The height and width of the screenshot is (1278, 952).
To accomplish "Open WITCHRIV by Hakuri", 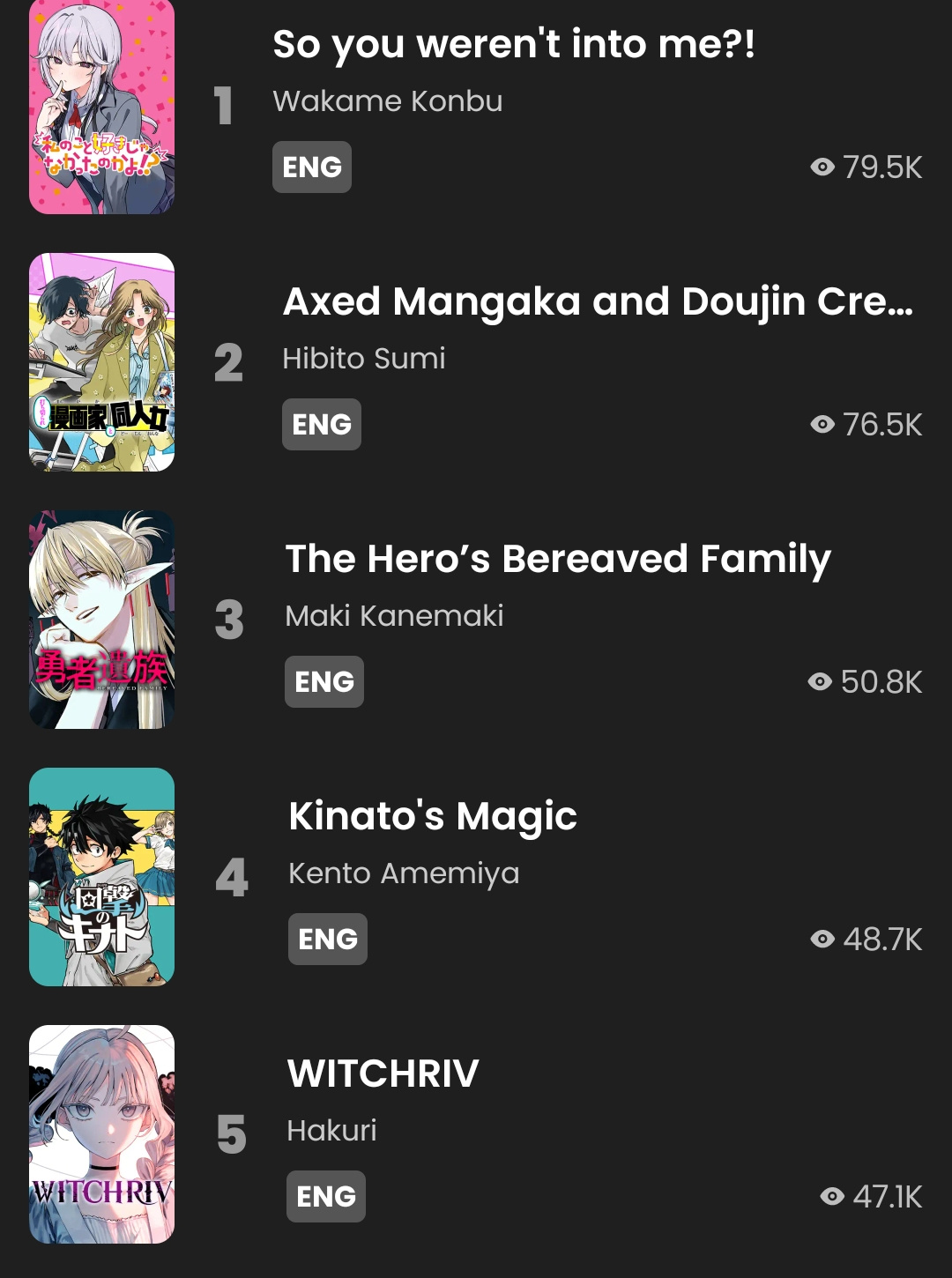I will [x=383, y=1074].
